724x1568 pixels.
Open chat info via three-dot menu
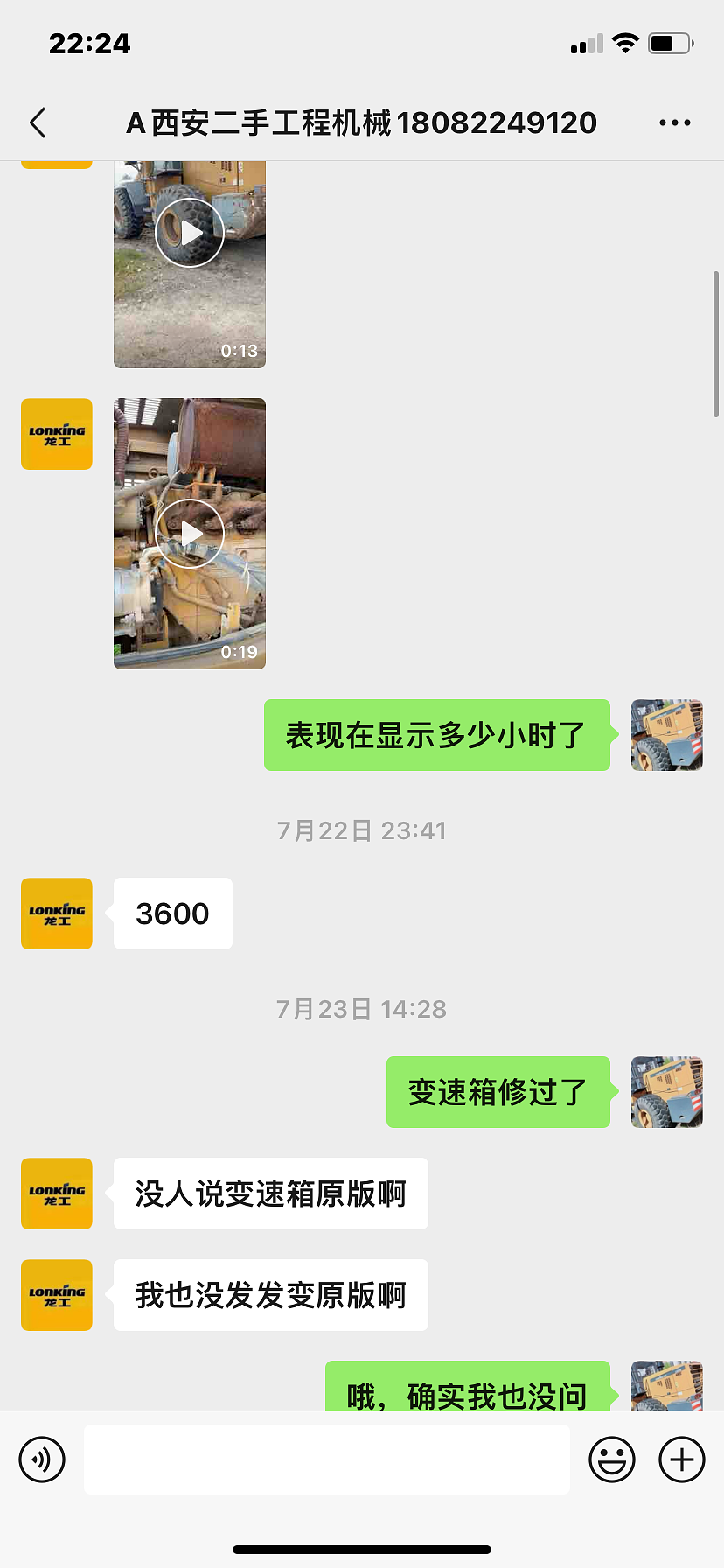coord(674,123)
